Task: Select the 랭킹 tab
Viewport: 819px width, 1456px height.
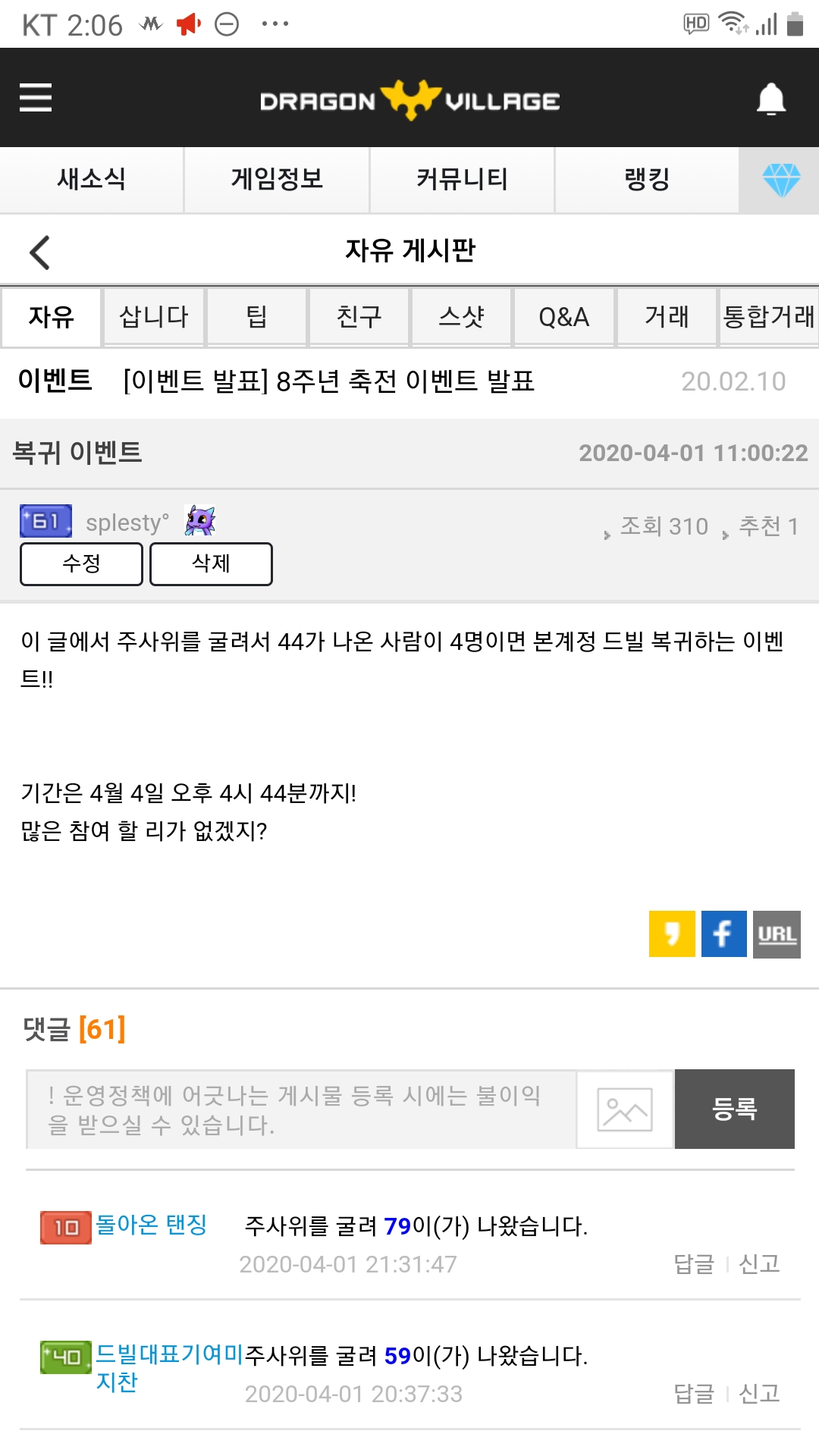Action: pyautogui.click(x=647, y=180)
